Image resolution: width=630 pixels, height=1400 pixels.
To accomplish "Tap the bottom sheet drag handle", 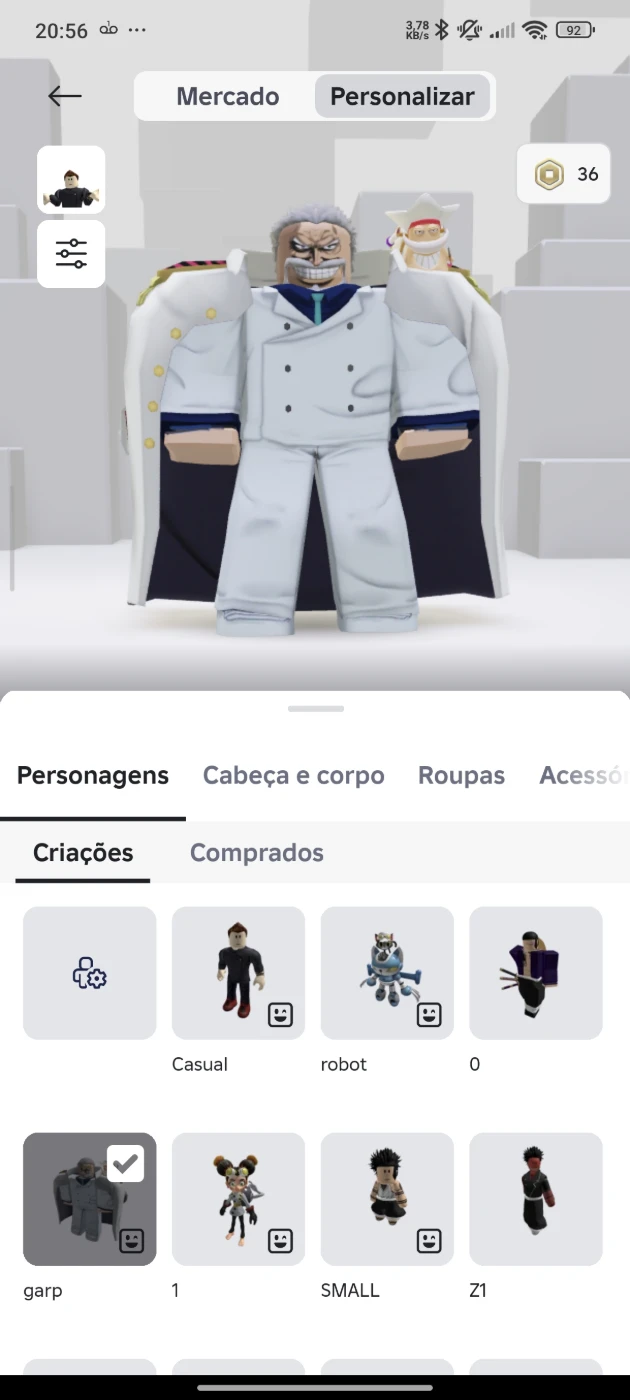I will 315,709.
